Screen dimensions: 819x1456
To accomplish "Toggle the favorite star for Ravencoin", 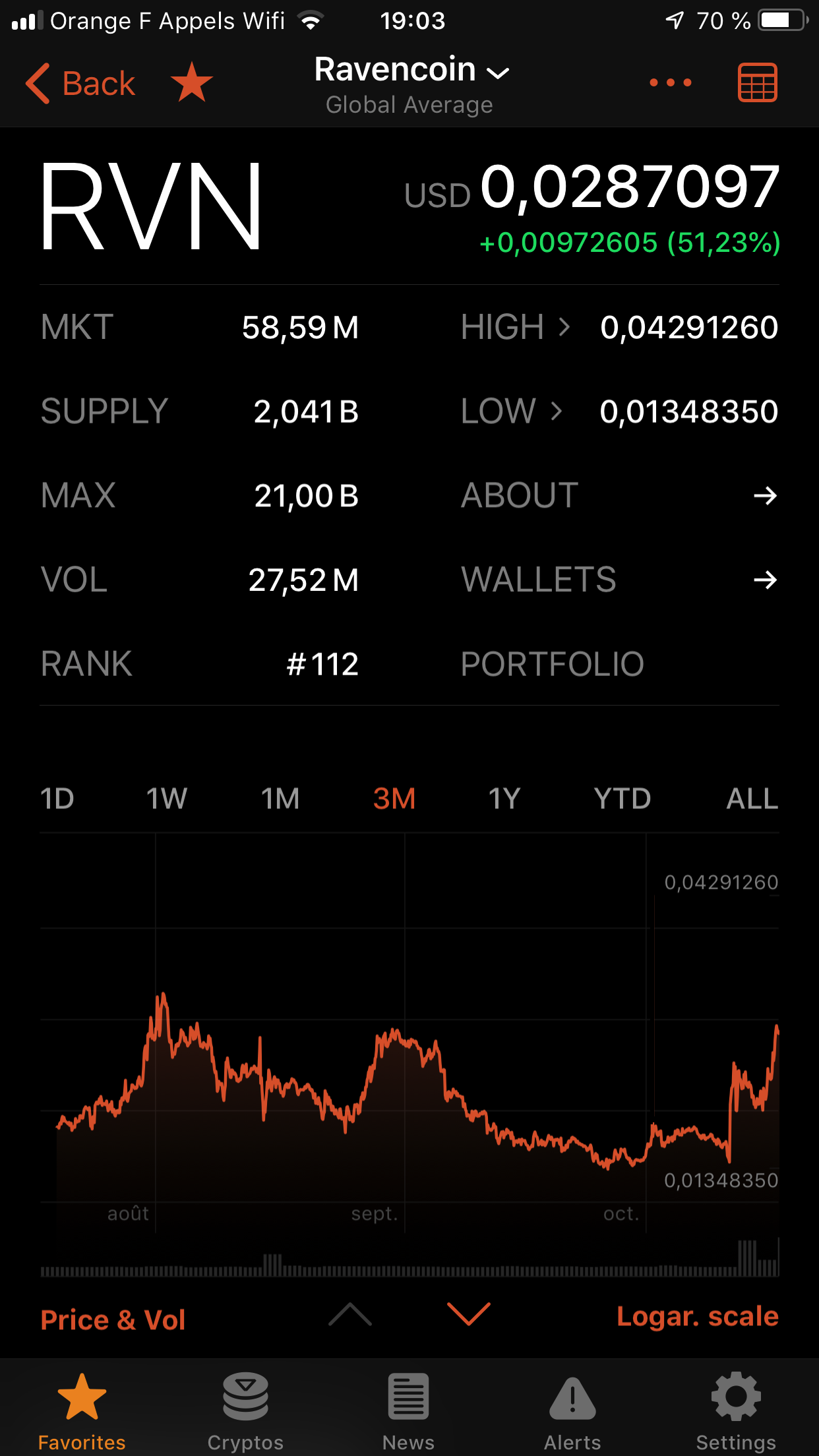I will 192,82.
